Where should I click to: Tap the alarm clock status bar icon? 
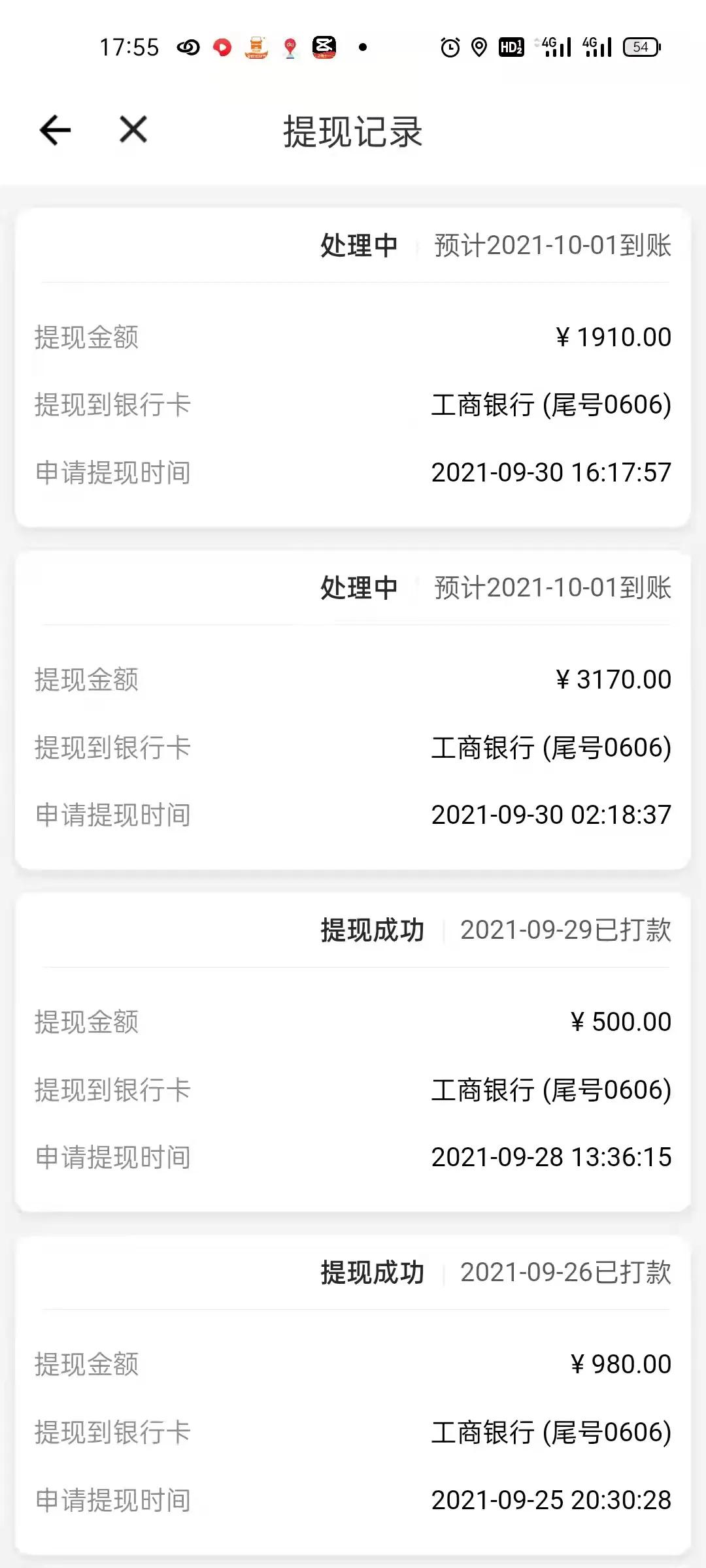[450, 47]
